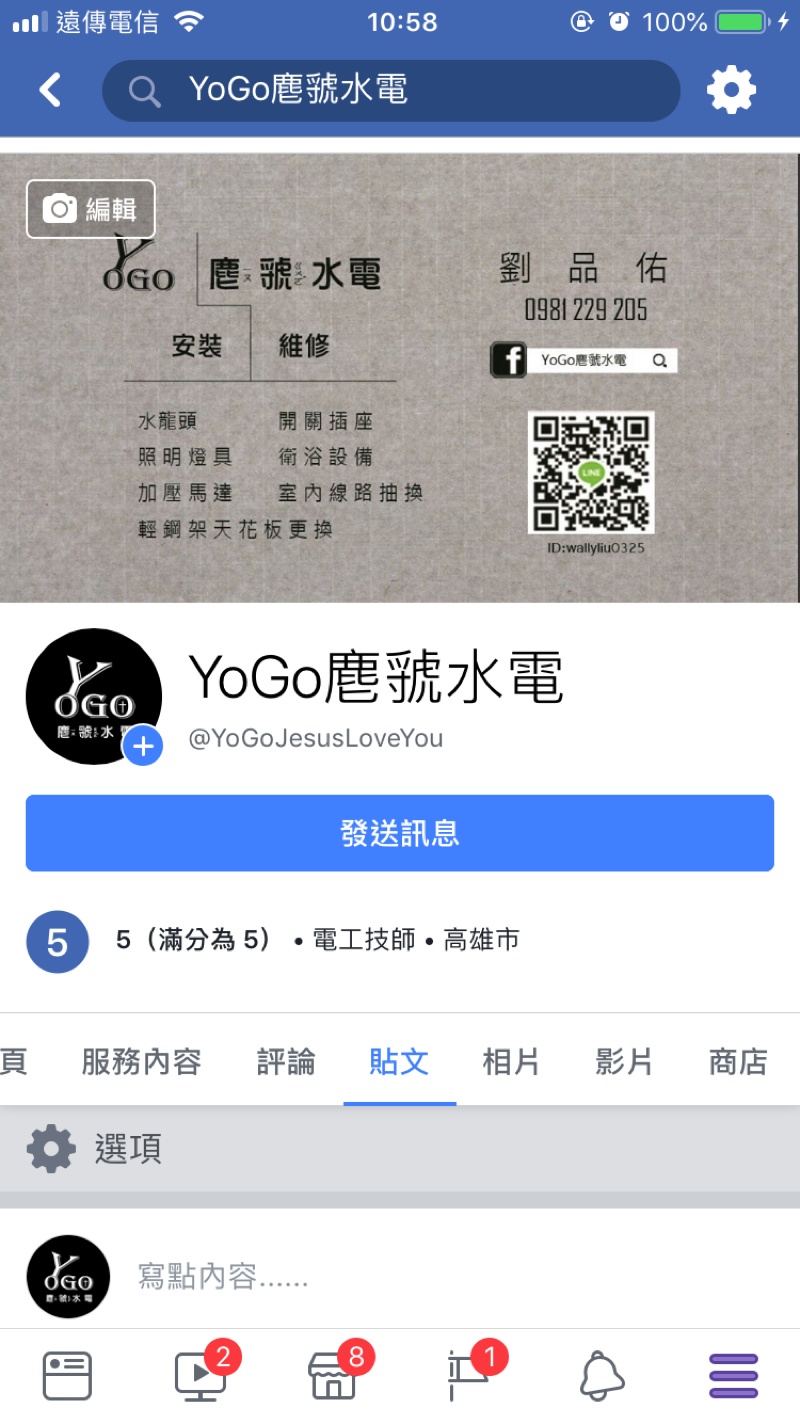The height and width of the screenshot is (1423, 800).
Task: Open the search magnifier in the top bar
Action: 143,90
